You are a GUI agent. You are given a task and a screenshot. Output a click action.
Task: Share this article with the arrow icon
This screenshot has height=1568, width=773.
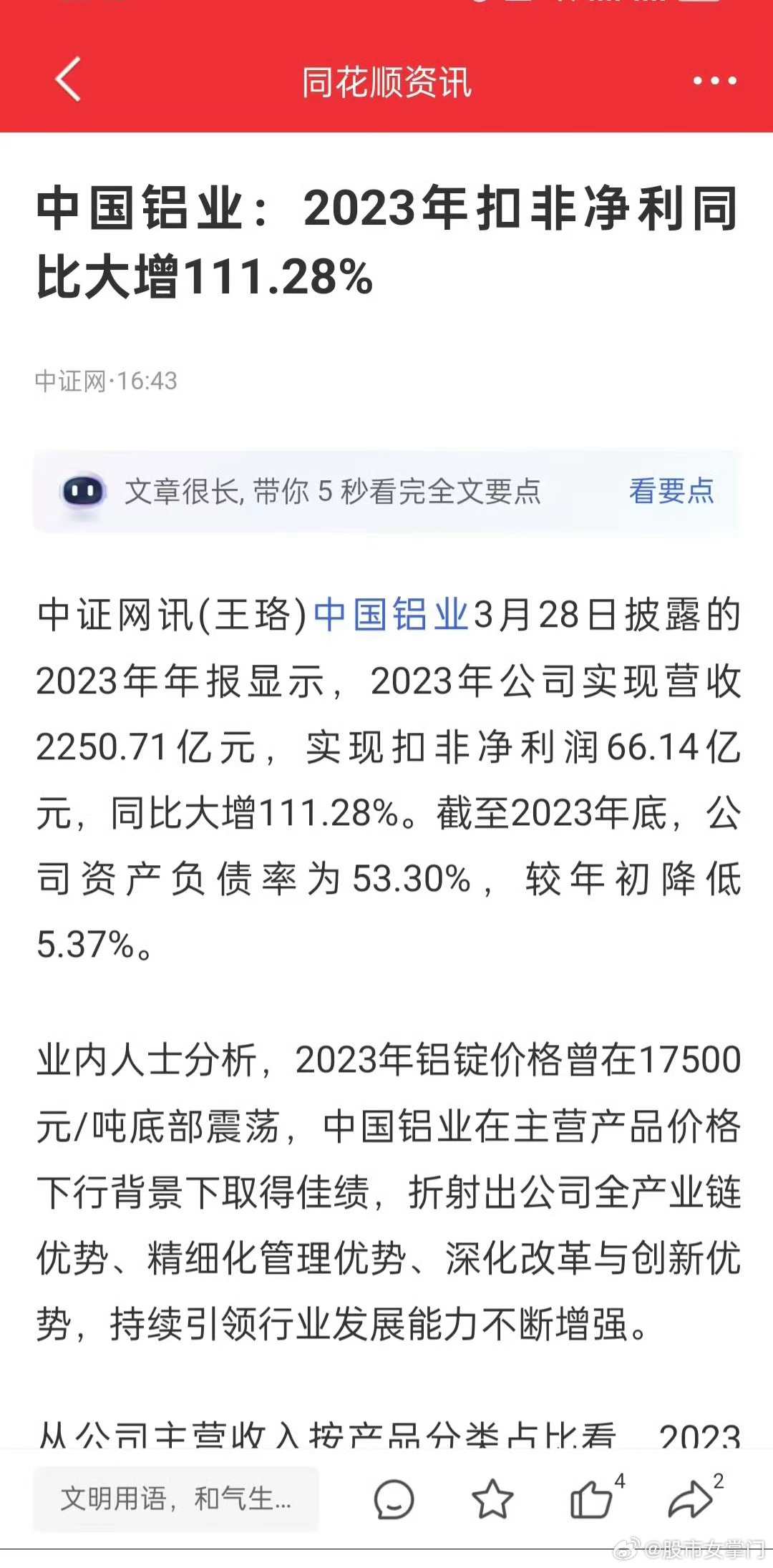tap(690, 1499)
